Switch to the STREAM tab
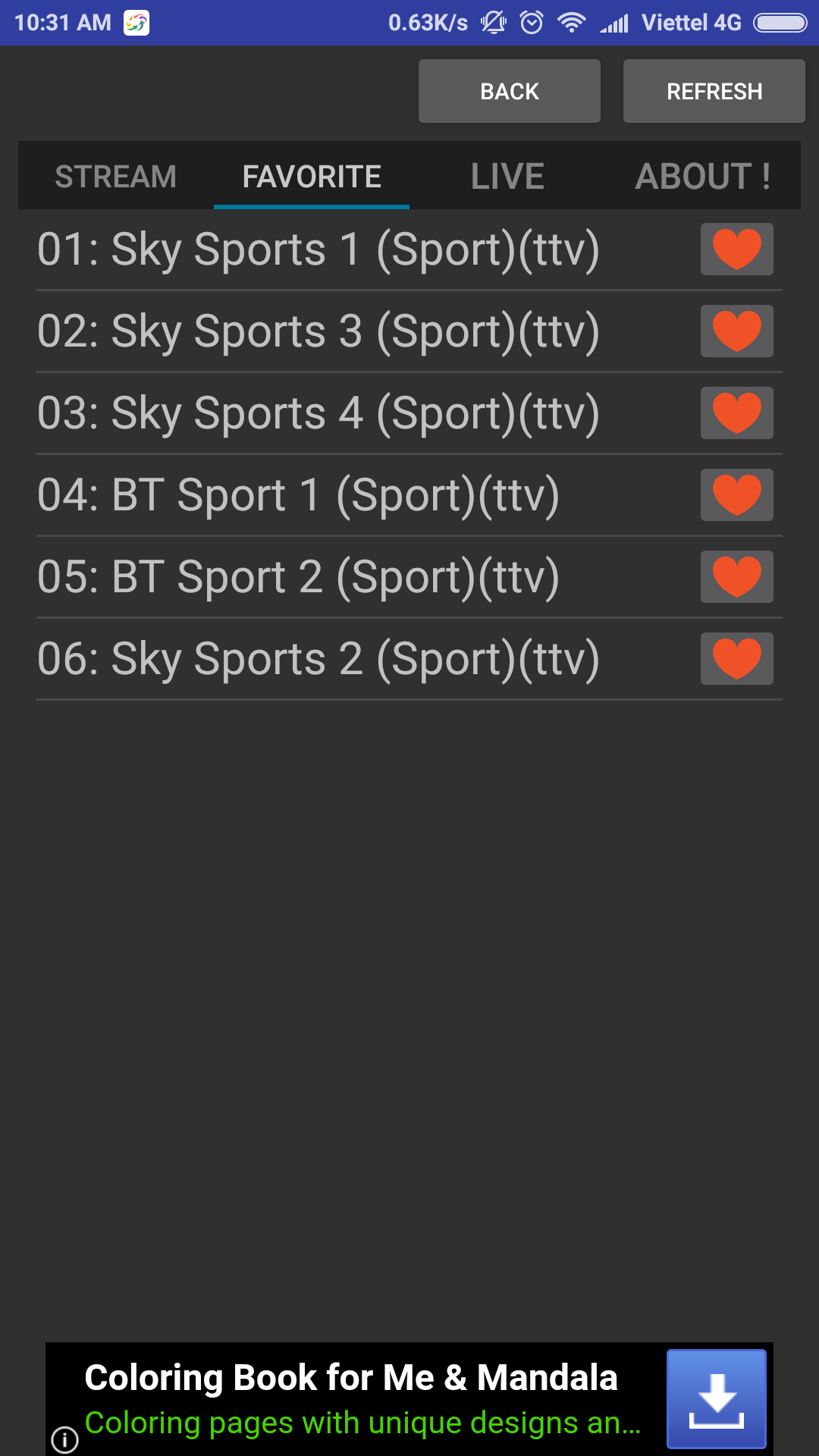This screenshot has width=819, height=1456. 115,176
